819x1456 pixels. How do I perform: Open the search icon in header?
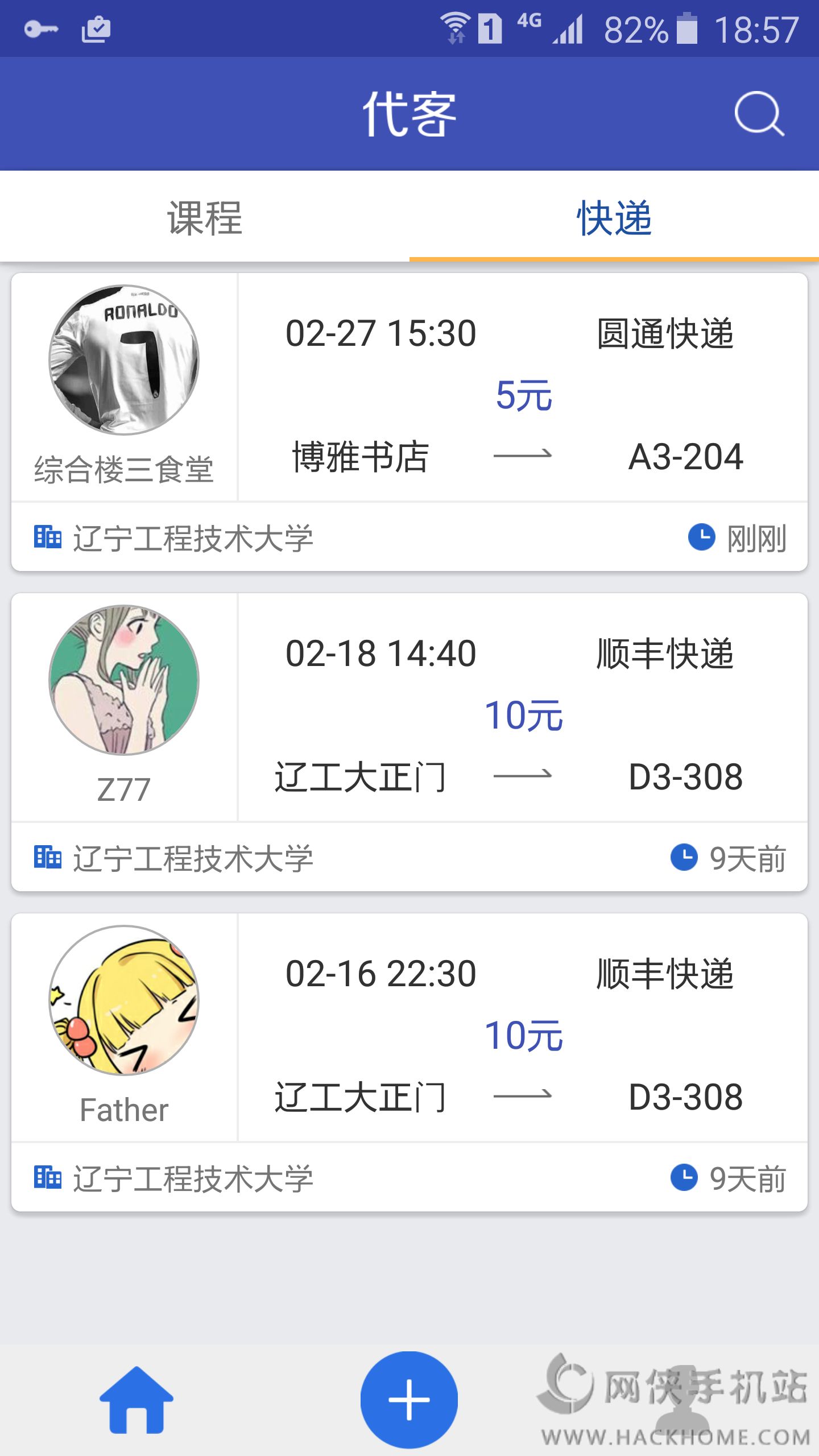point(759,114)
